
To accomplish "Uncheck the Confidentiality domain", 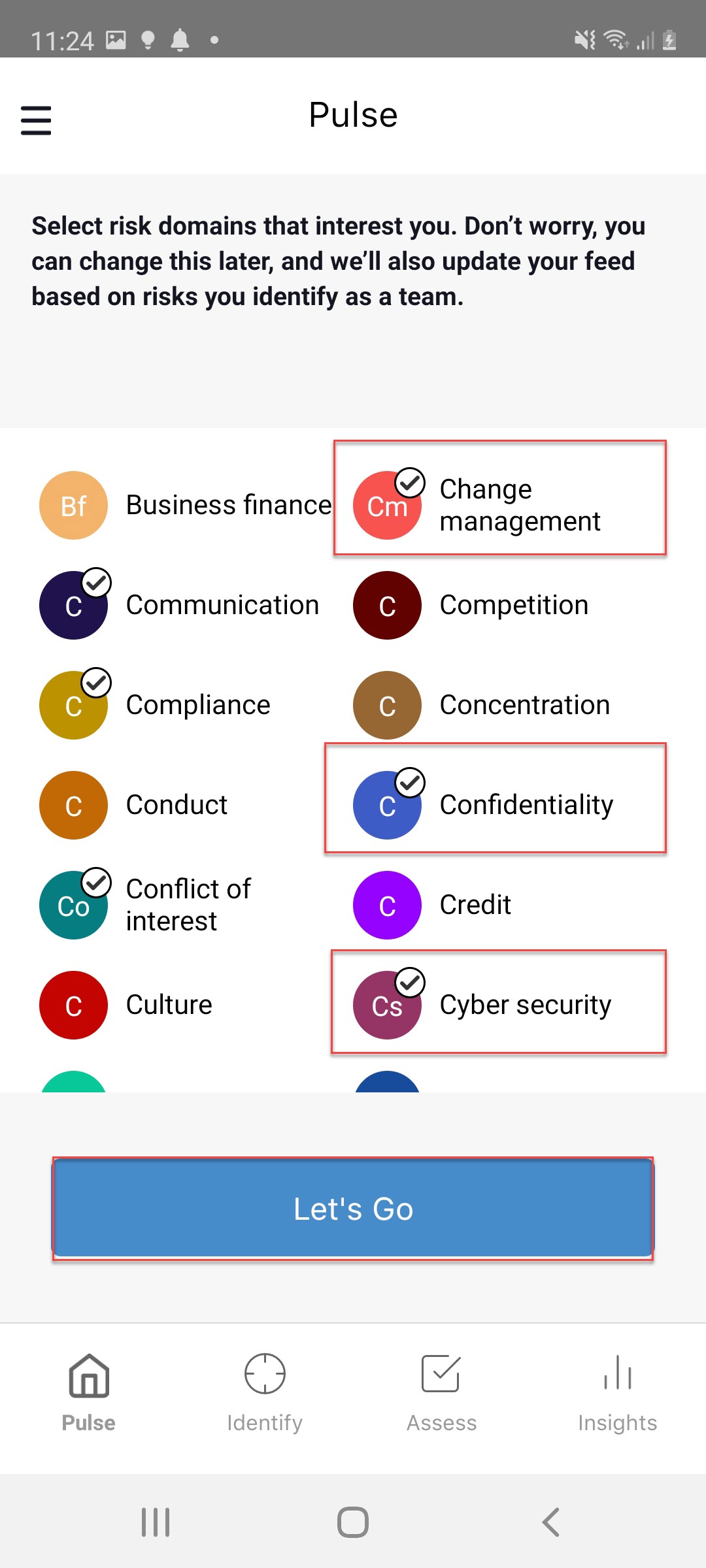I will 496,798.
